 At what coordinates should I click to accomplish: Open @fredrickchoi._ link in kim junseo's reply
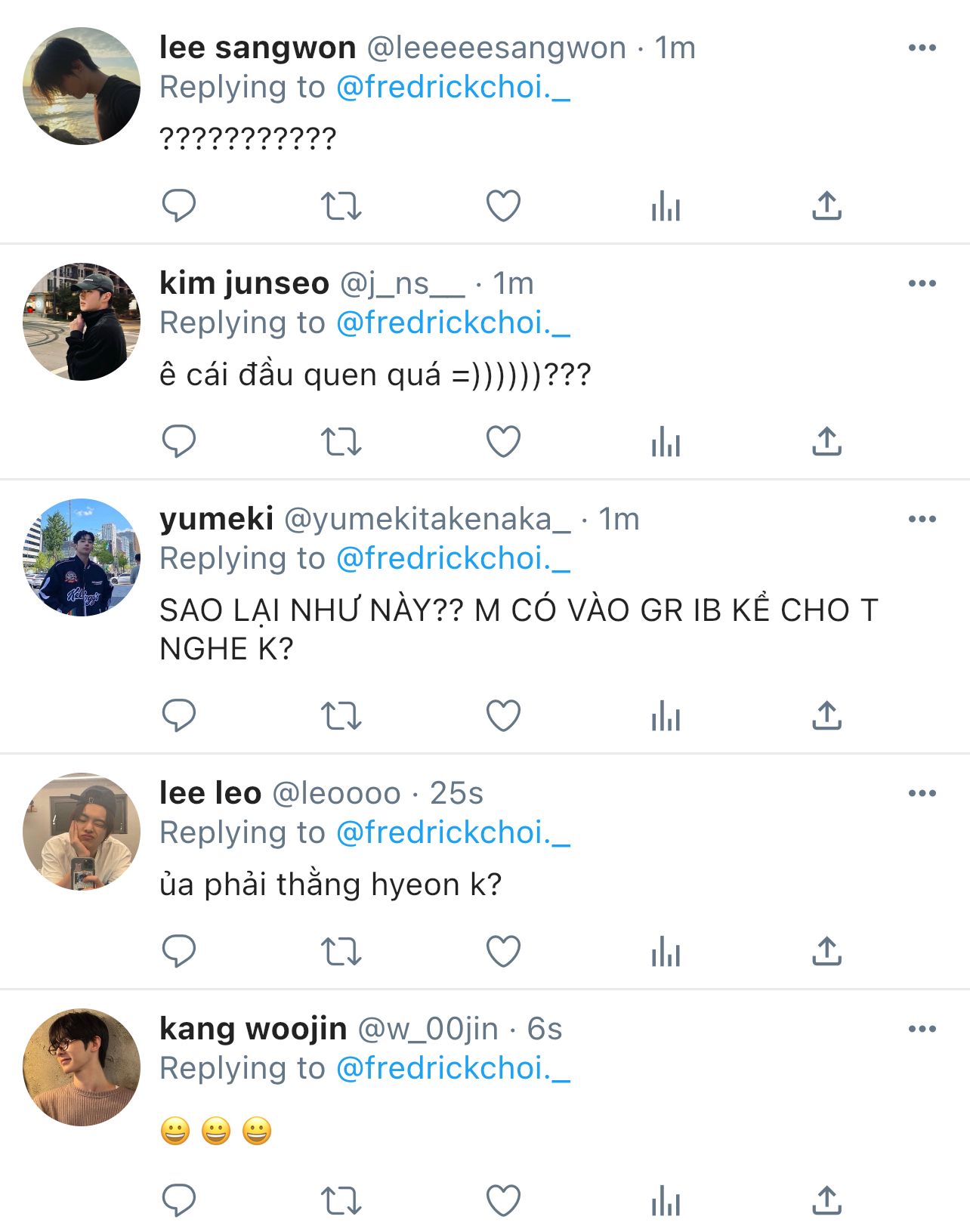coord(453,323)
